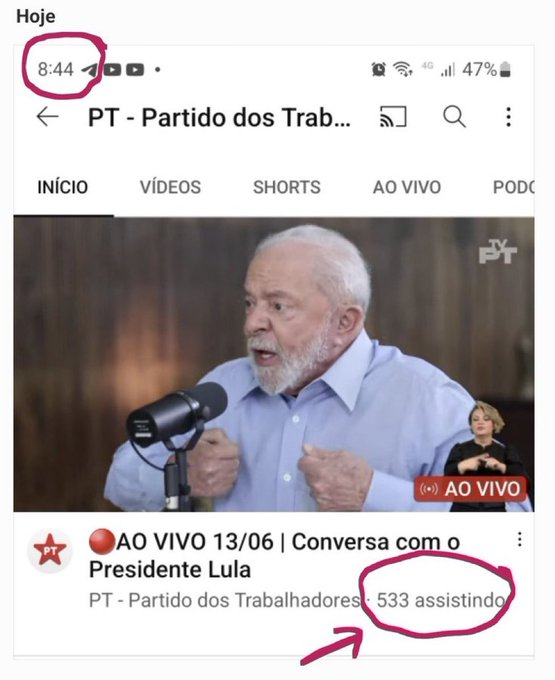
Task: Open the cast to device icon
Action: (x=393, y=117)
